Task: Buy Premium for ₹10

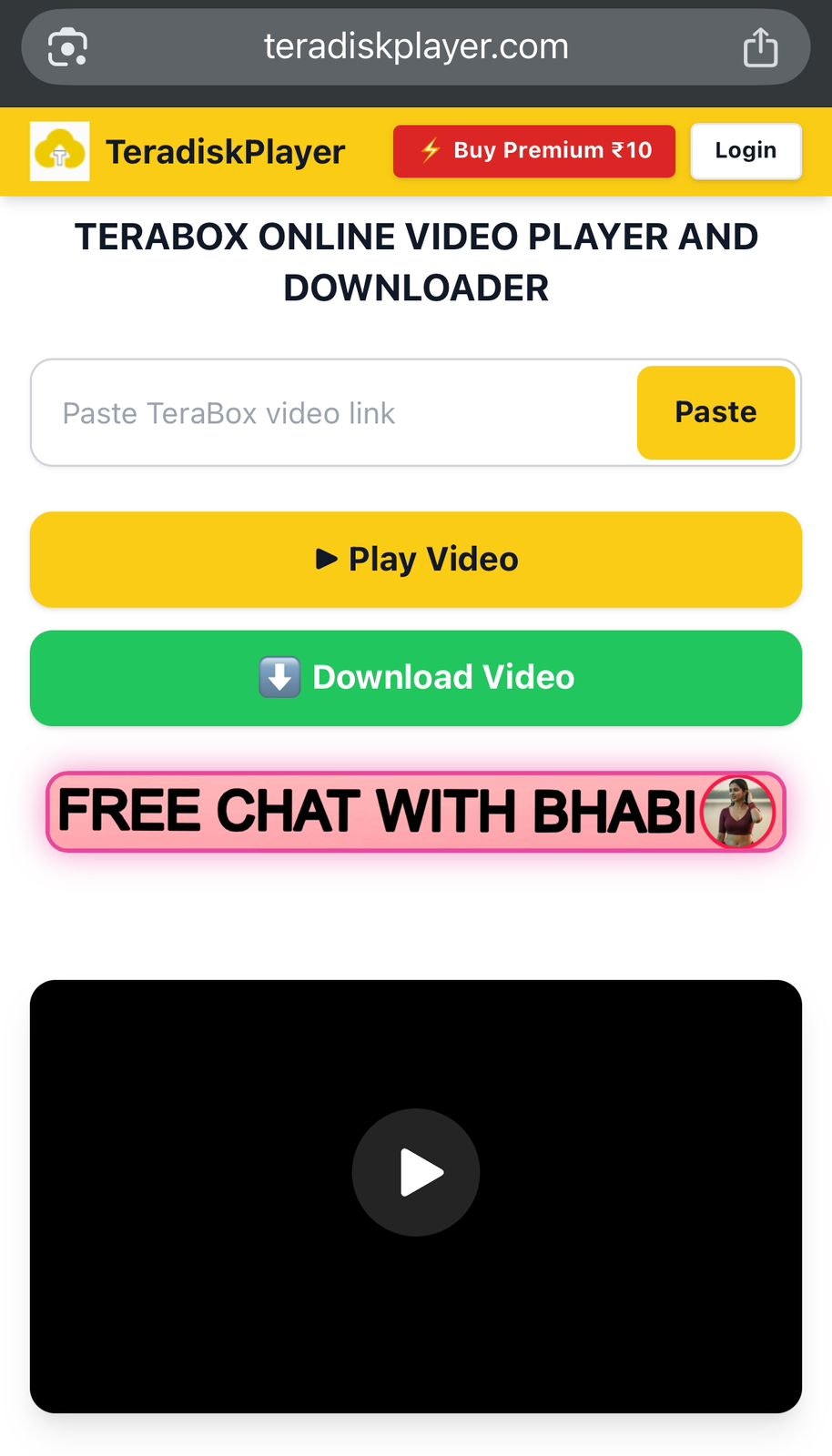Action: coord(534,151)
